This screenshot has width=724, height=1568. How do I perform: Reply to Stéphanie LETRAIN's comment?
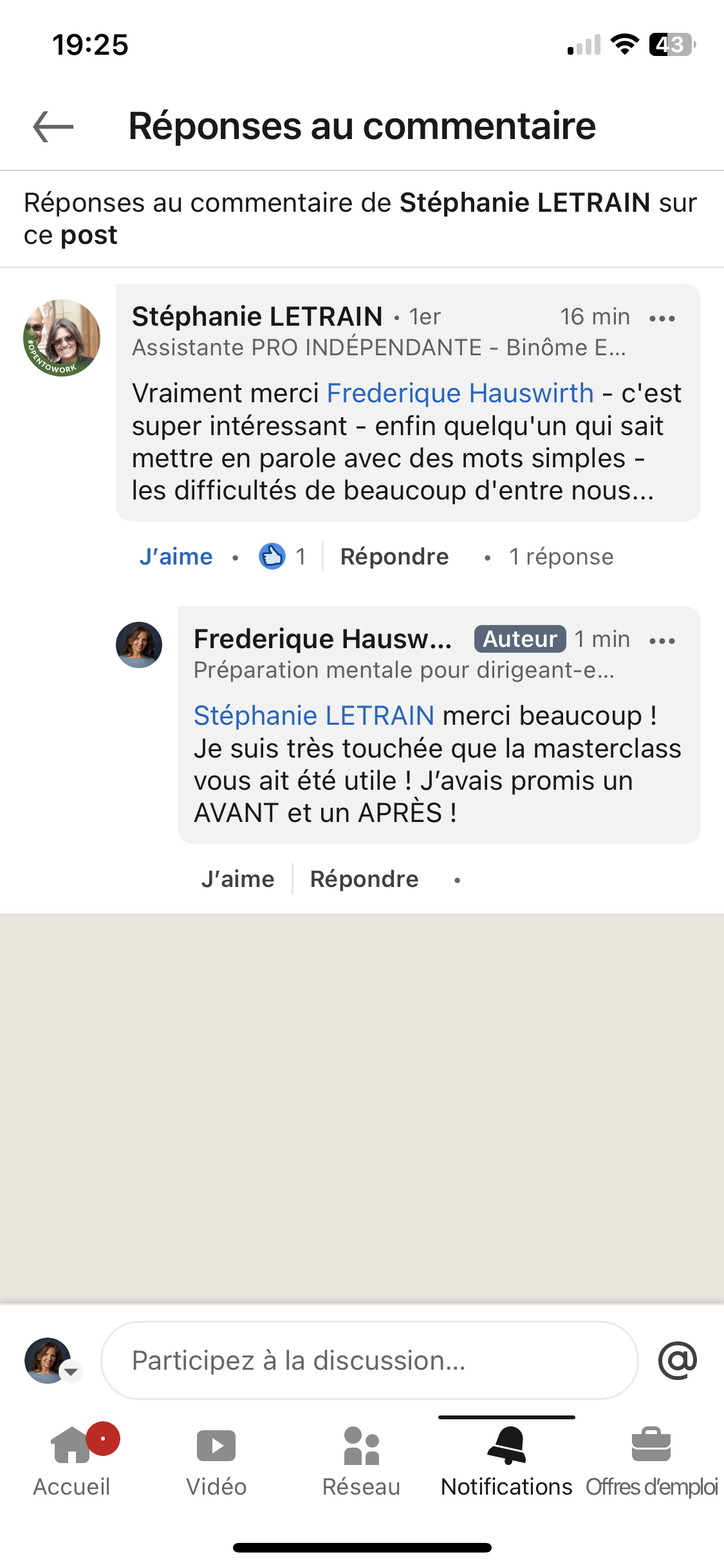point(394,557)
